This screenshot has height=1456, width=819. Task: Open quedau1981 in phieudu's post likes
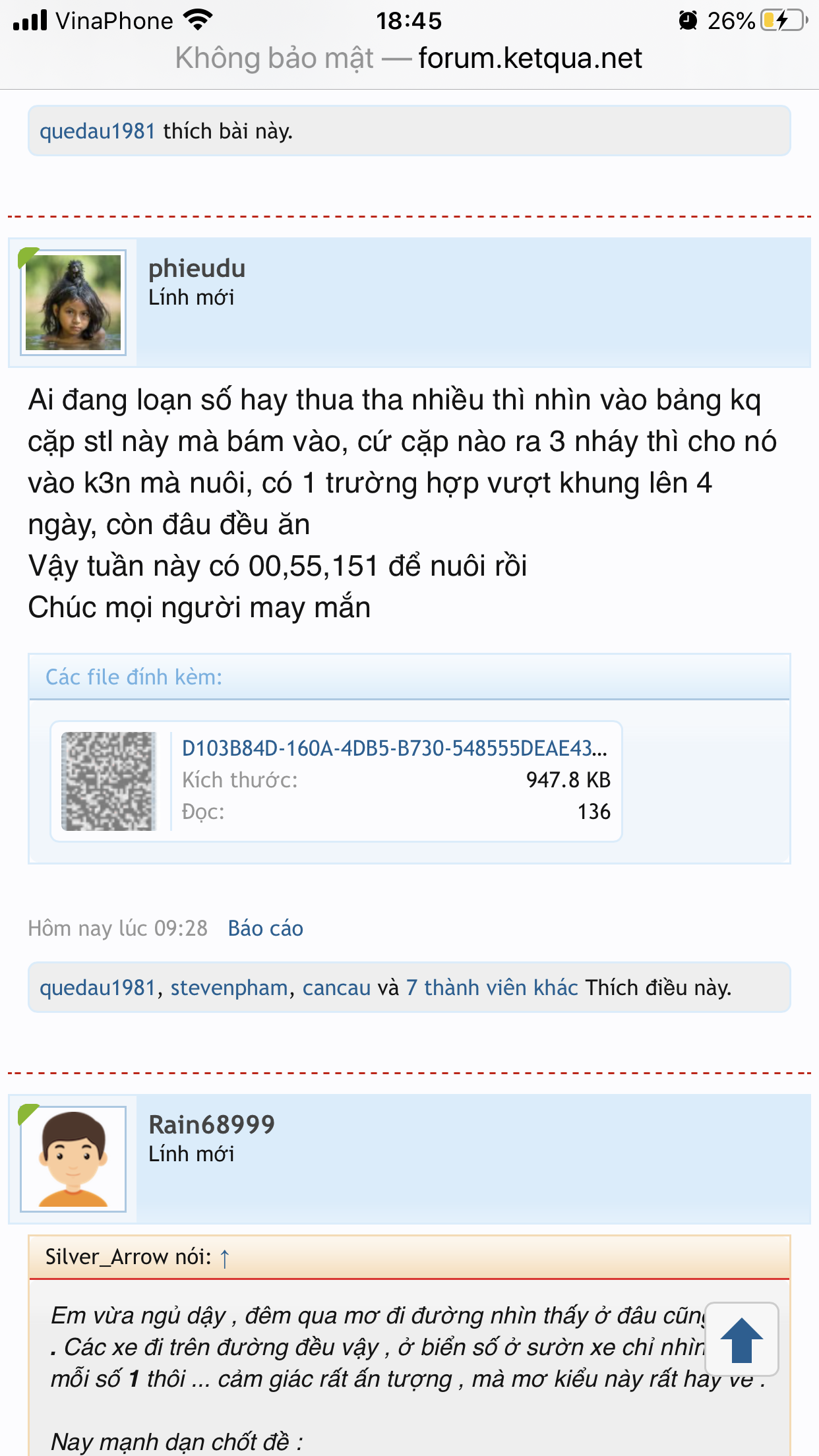click(x=97, y=988)
